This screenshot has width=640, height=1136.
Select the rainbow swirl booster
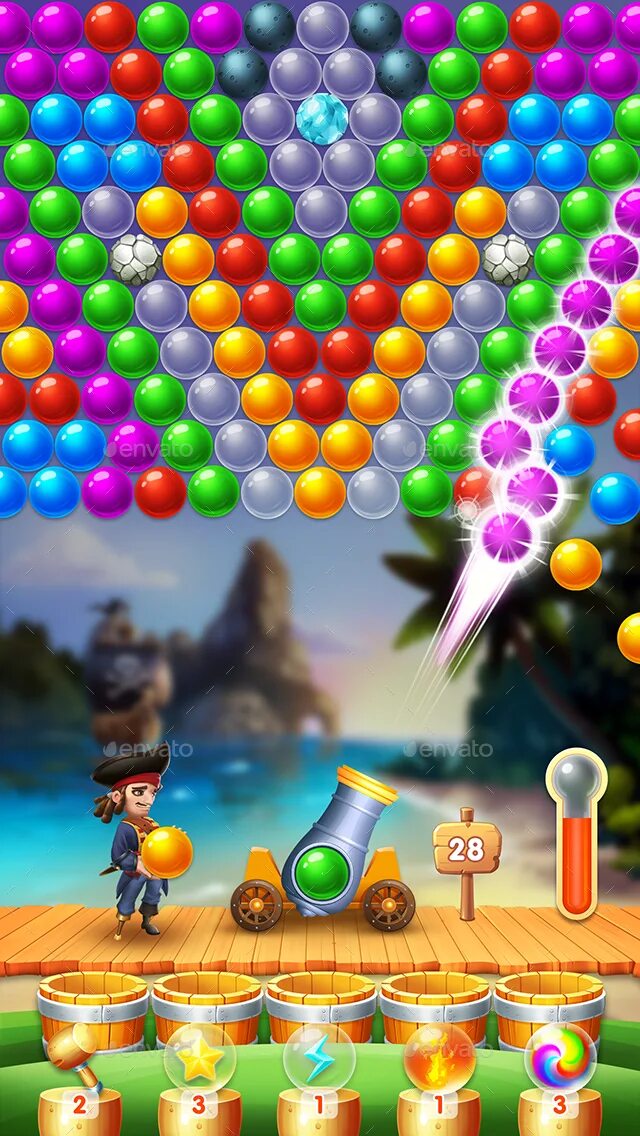coord(560,1058)
